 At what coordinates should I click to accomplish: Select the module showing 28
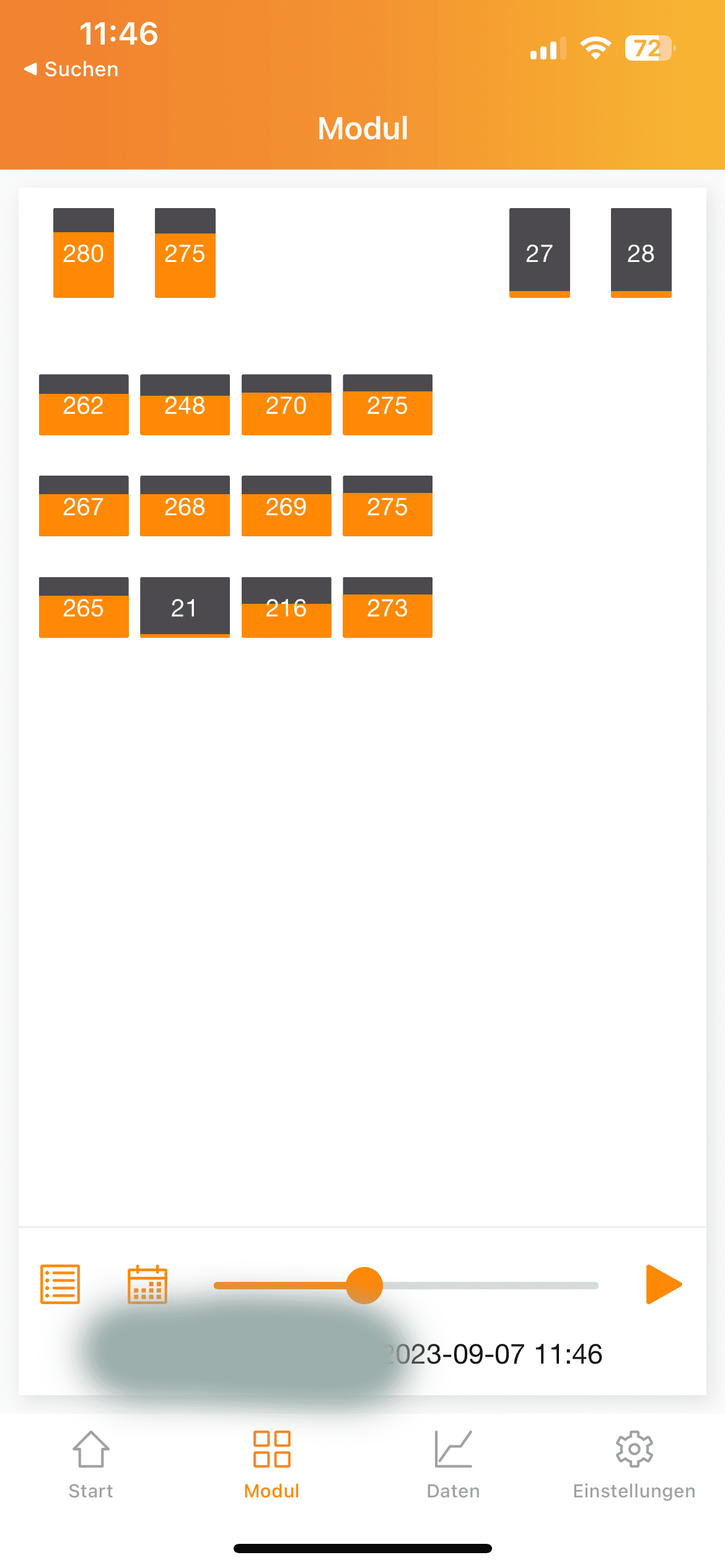tap(641, 253)
